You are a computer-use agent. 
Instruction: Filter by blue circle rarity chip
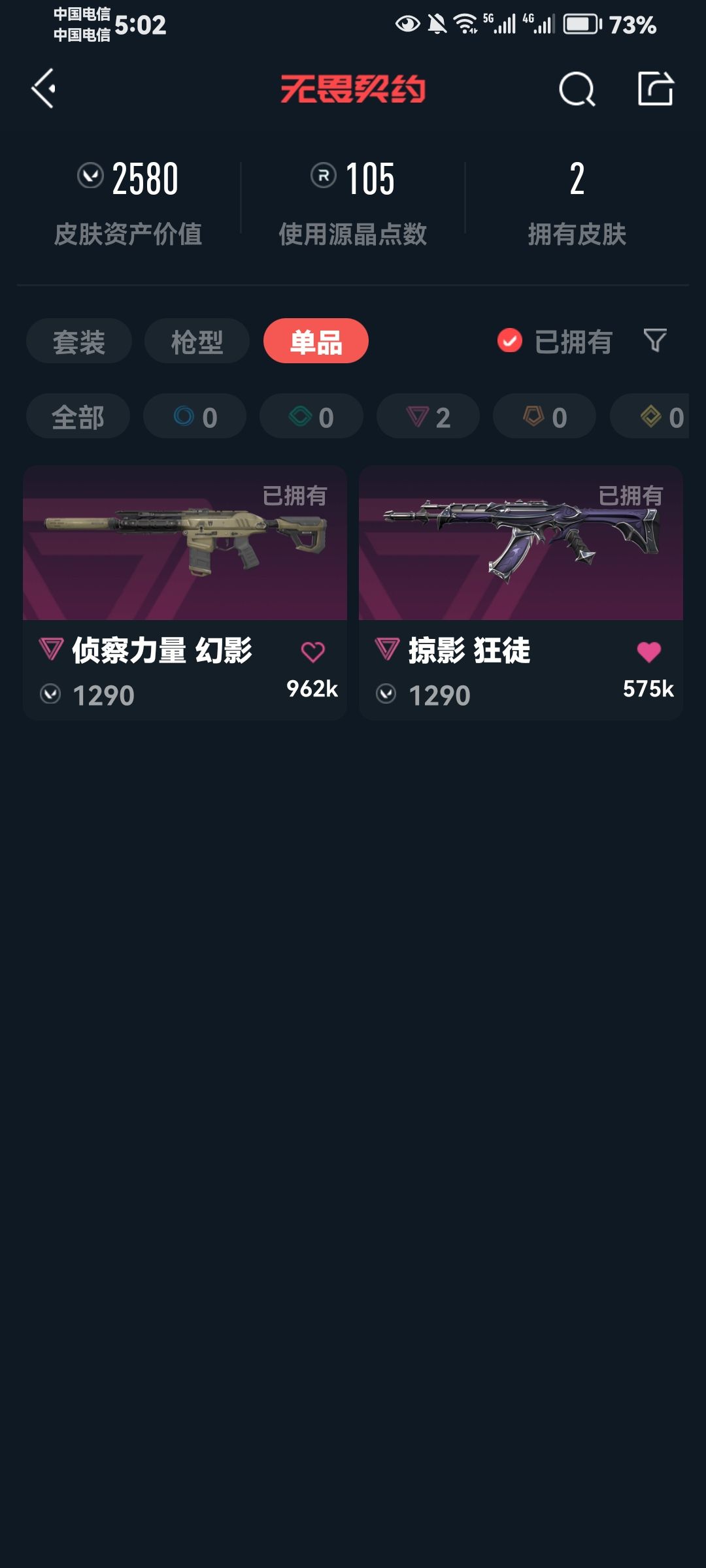coord(195,417)
